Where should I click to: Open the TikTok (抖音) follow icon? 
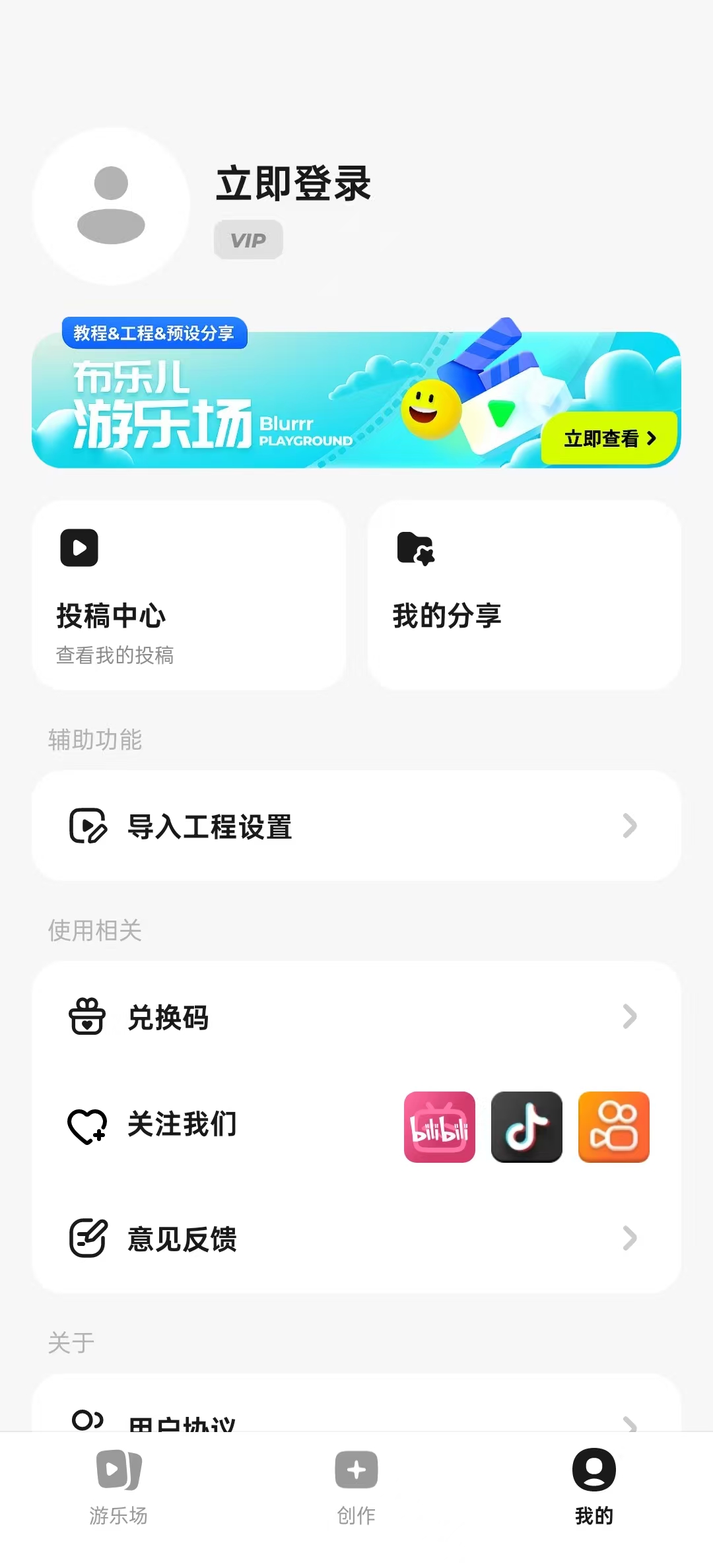point(527,1127)
